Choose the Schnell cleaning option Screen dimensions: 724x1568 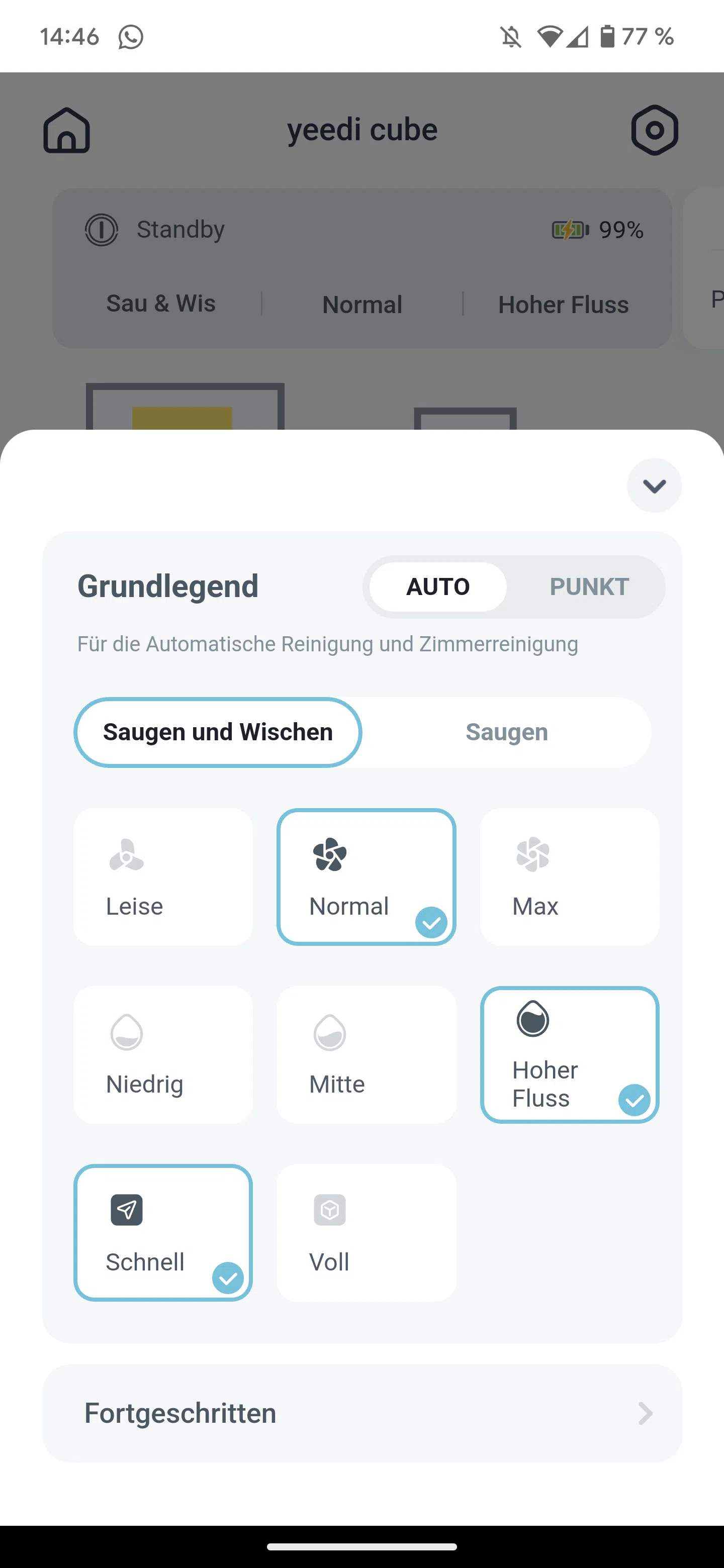pyautogui.click(x=163, y=1233)
